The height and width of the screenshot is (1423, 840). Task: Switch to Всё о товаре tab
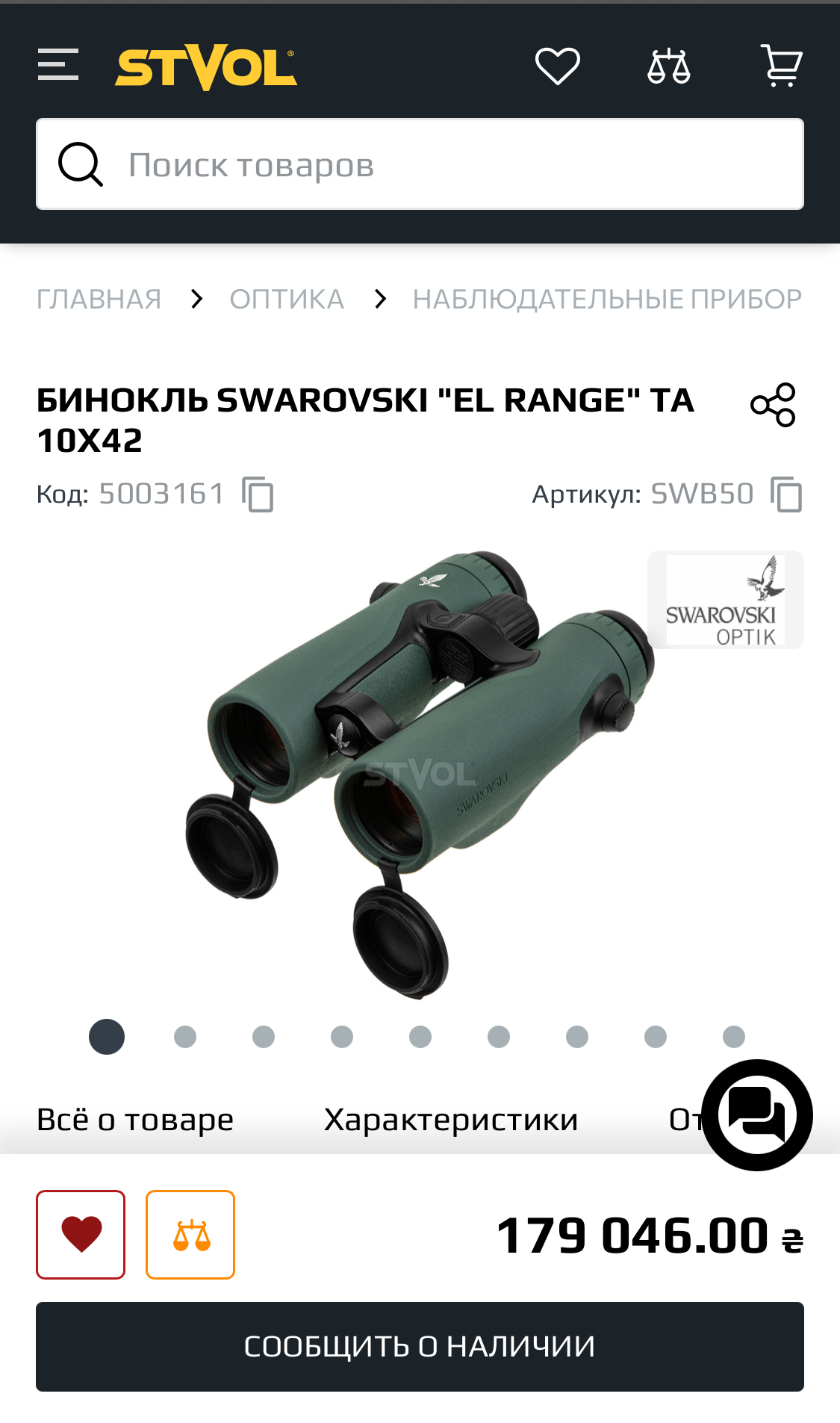[x=135, y=1120]
